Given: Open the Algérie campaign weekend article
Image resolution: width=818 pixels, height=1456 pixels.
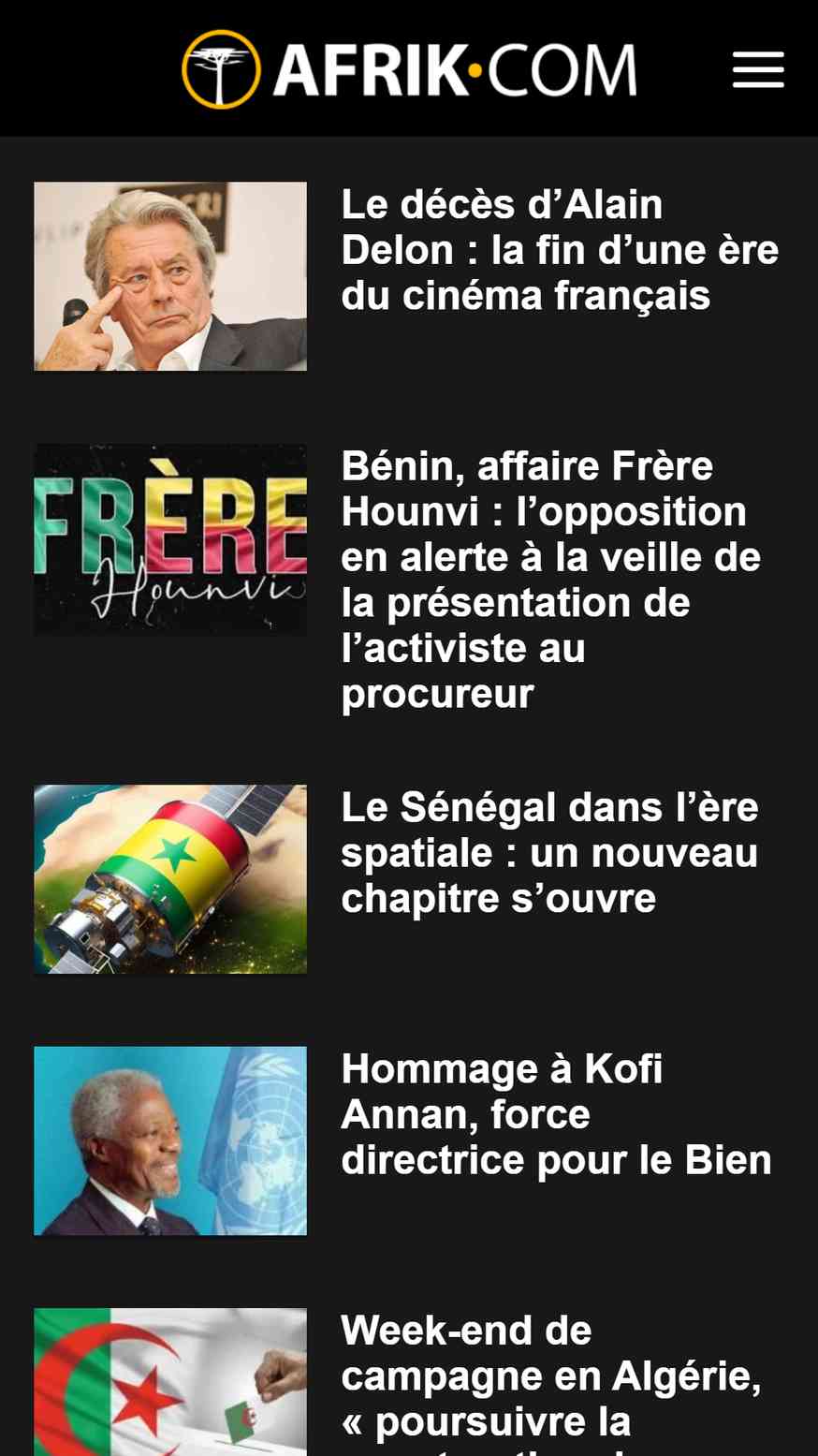Looking at the screenshot, I should point(551,1376).
